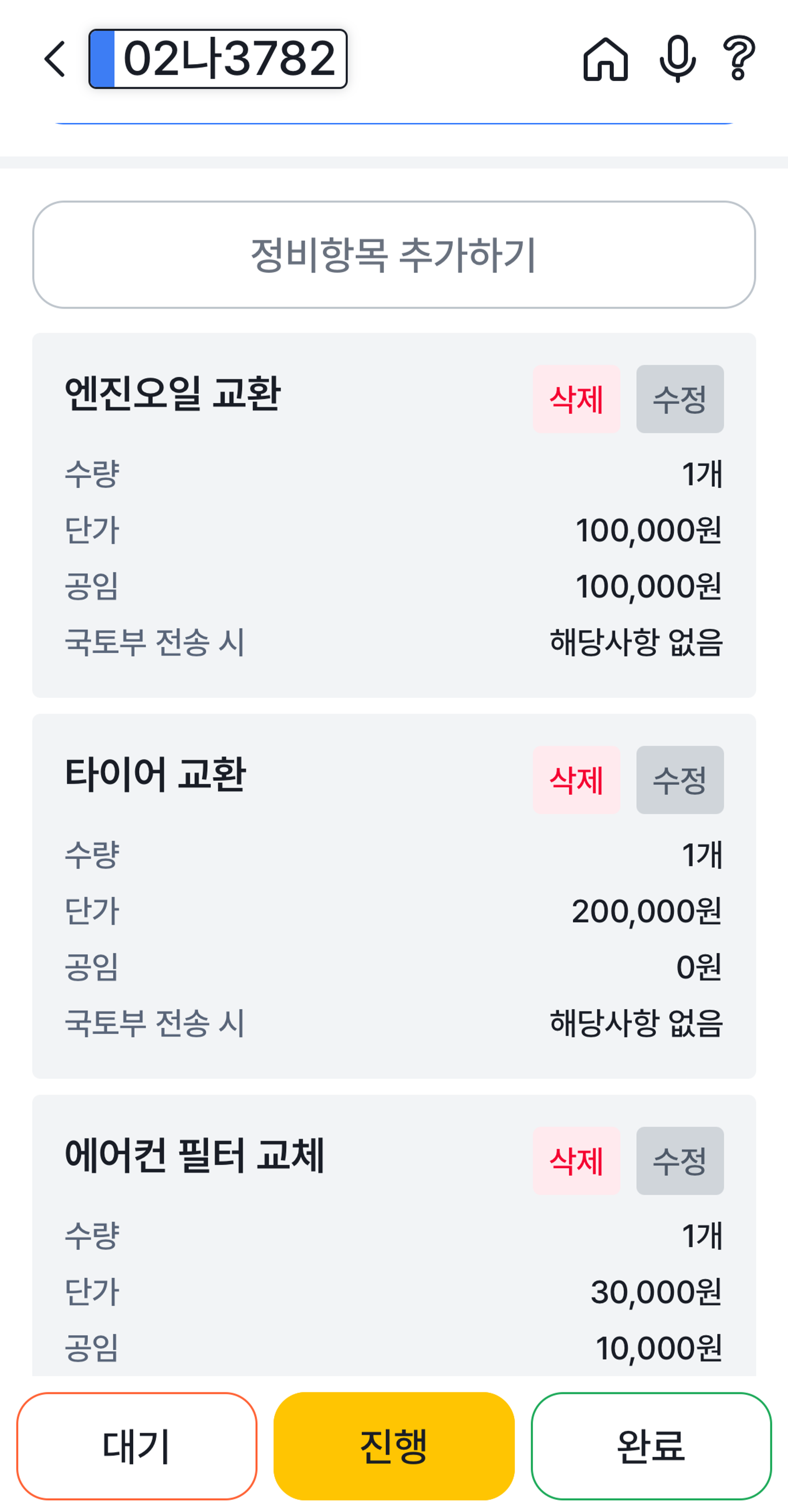Open the help question mark
788x1512 pixels.
739,59
